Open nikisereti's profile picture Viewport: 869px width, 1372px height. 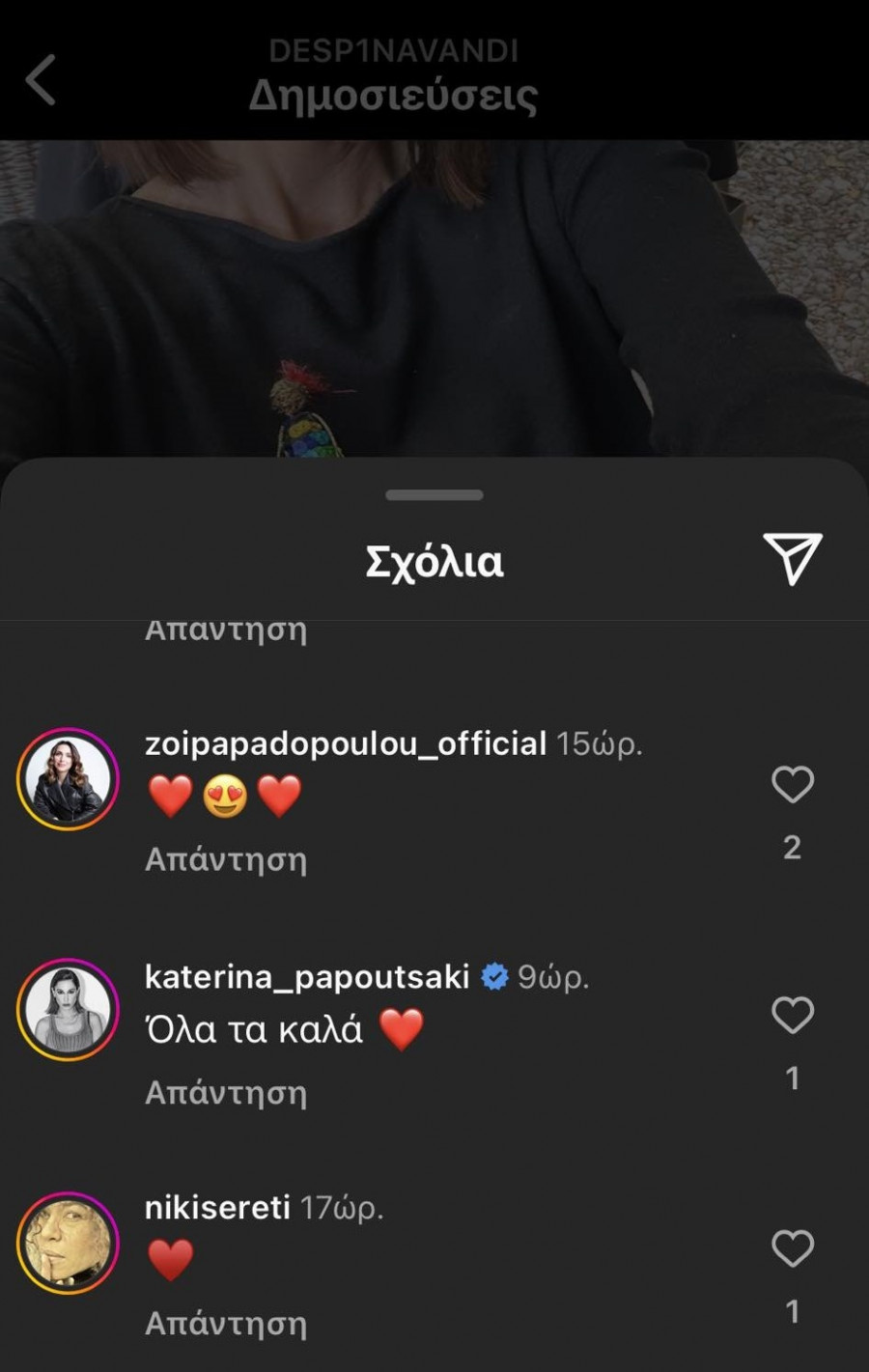coord(68,1243)
